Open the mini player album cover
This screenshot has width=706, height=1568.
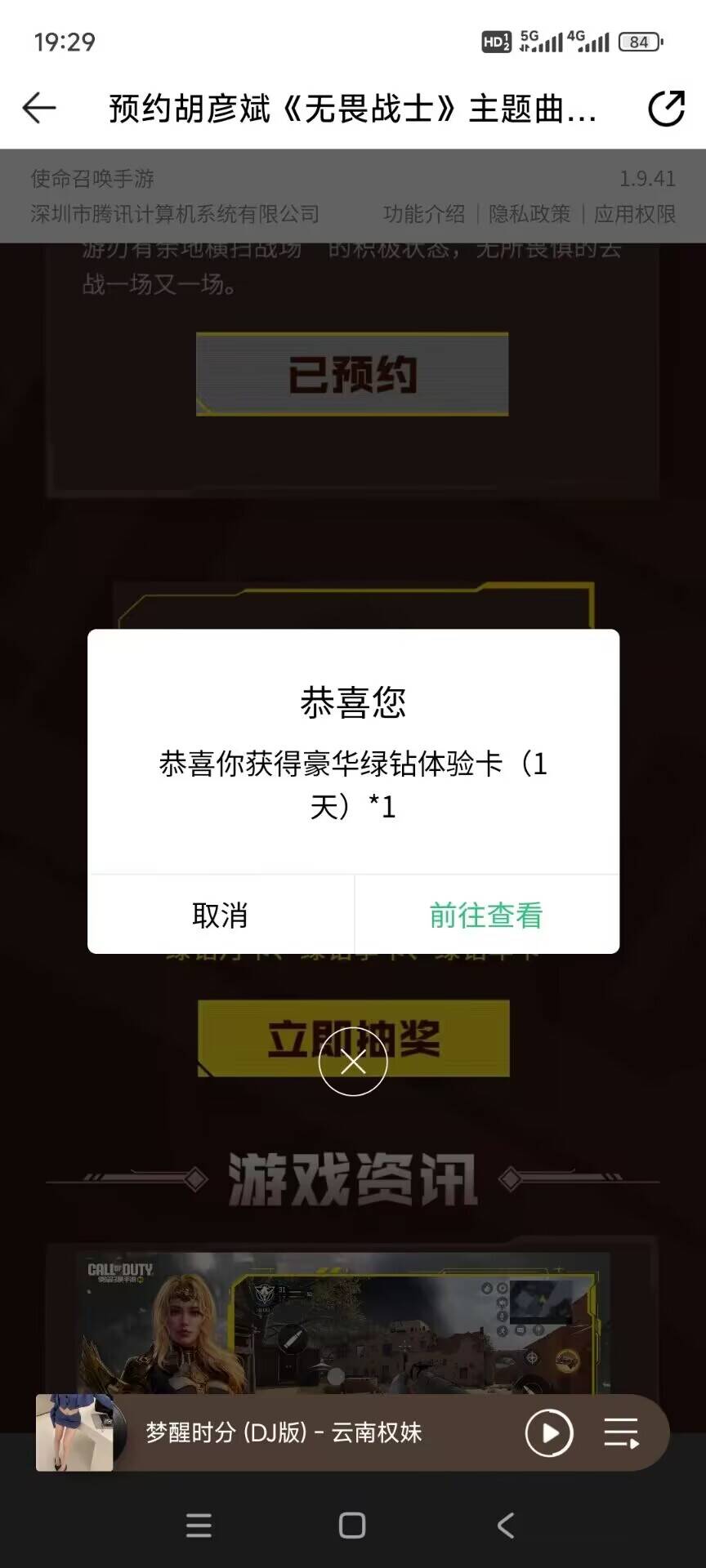click(x=75, y=1432)
